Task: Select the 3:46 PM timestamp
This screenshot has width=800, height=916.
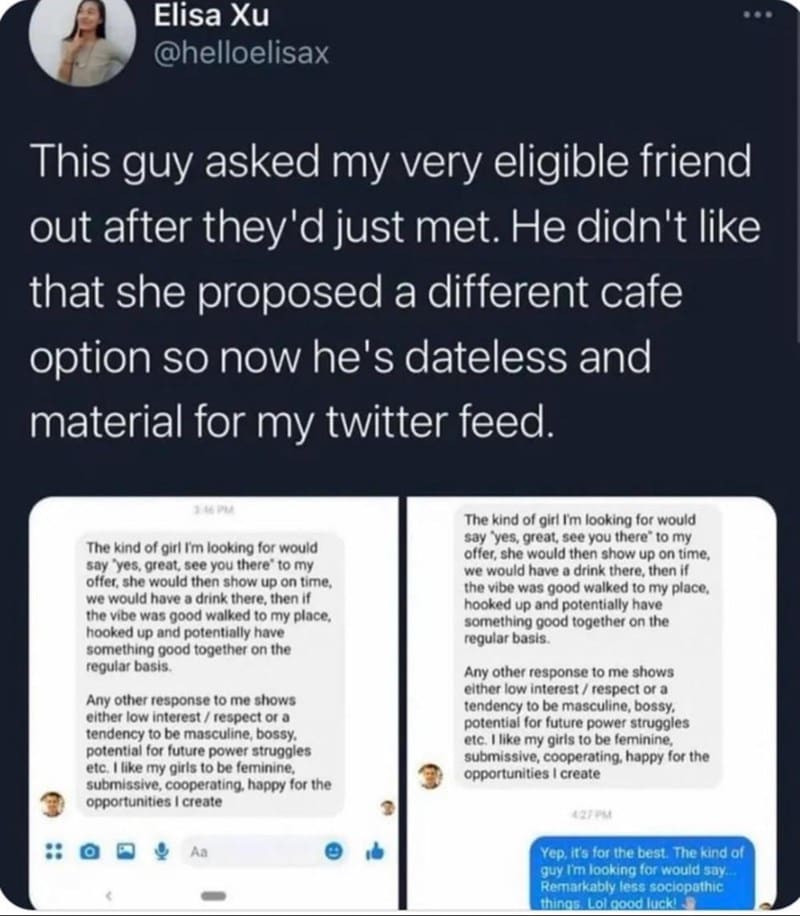Action: click(214, 508)
